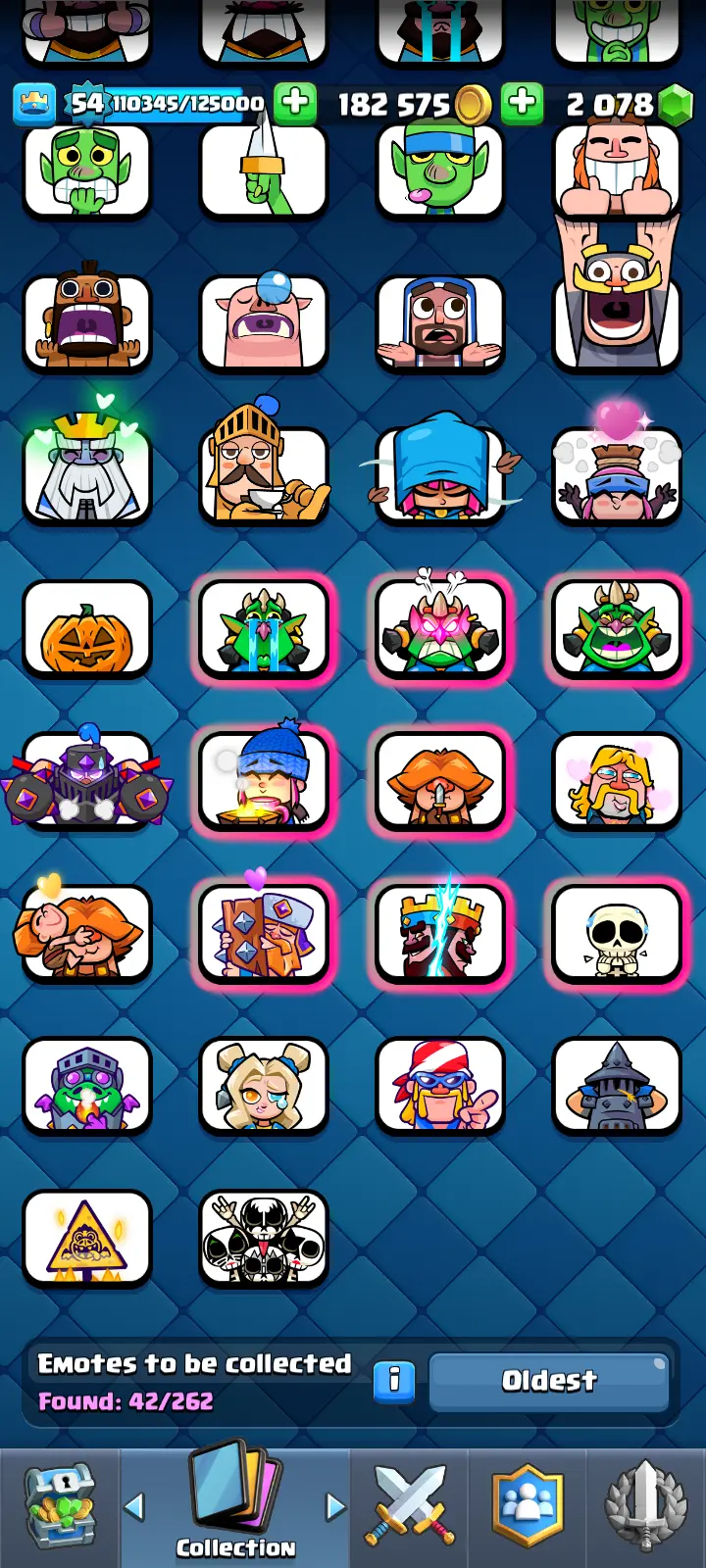Open the King level crown icon
Viewport: 706px width, 1568px height.
(34, 103)
